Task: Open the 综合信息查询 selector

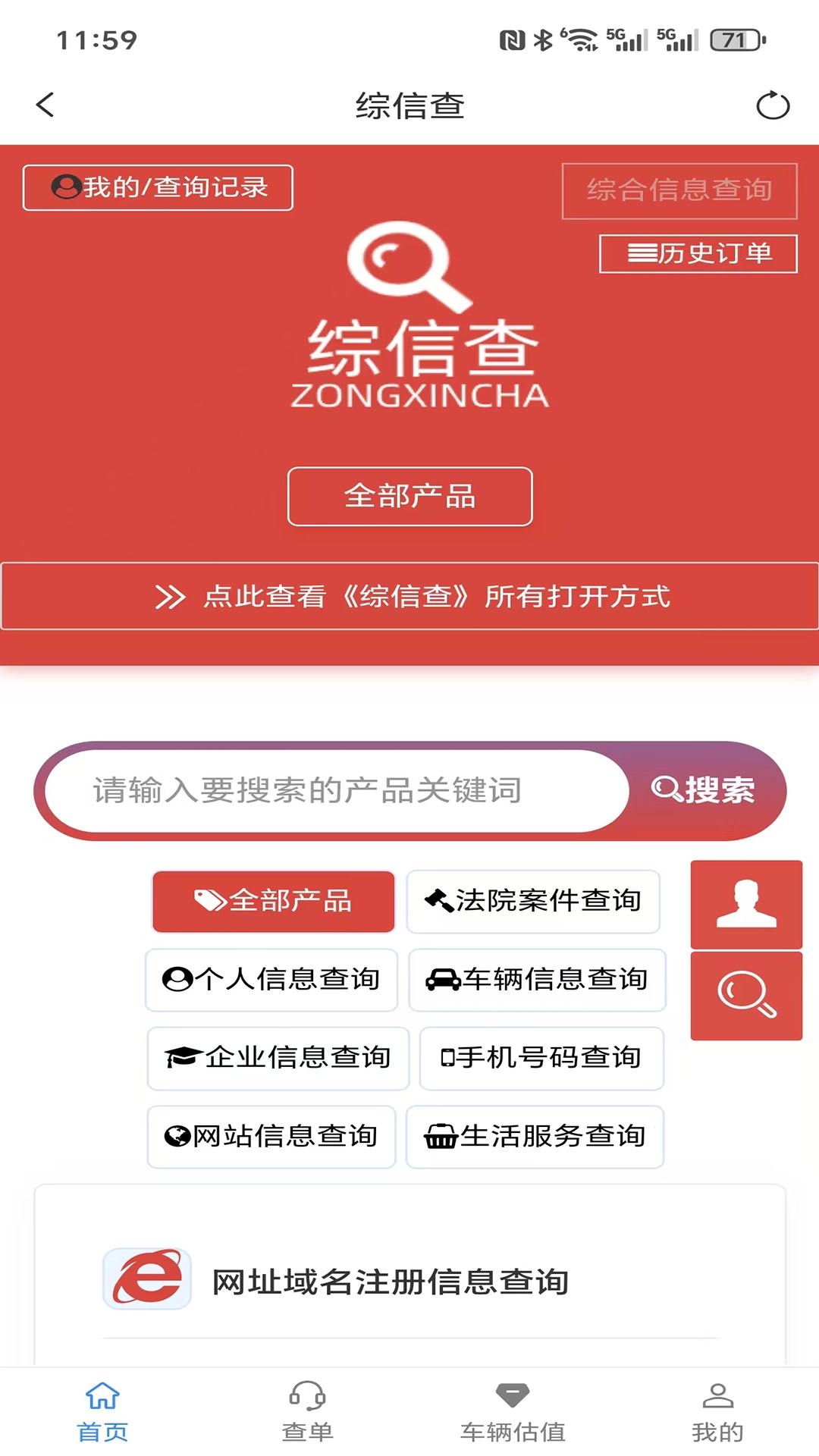Action: point(678,190)
